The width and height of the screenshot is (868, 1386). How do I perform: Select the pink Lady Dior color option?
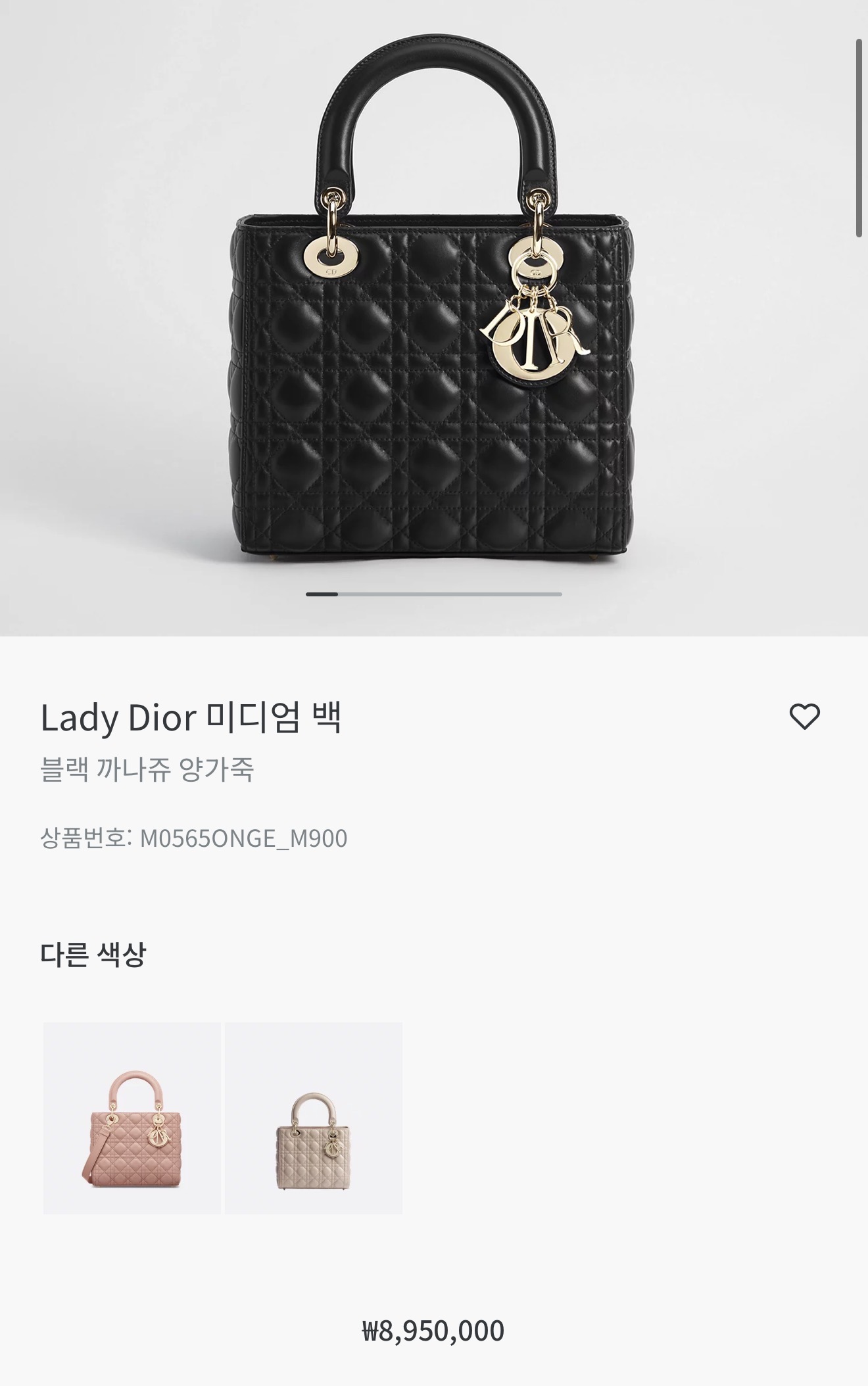[x=132, y=1118]
